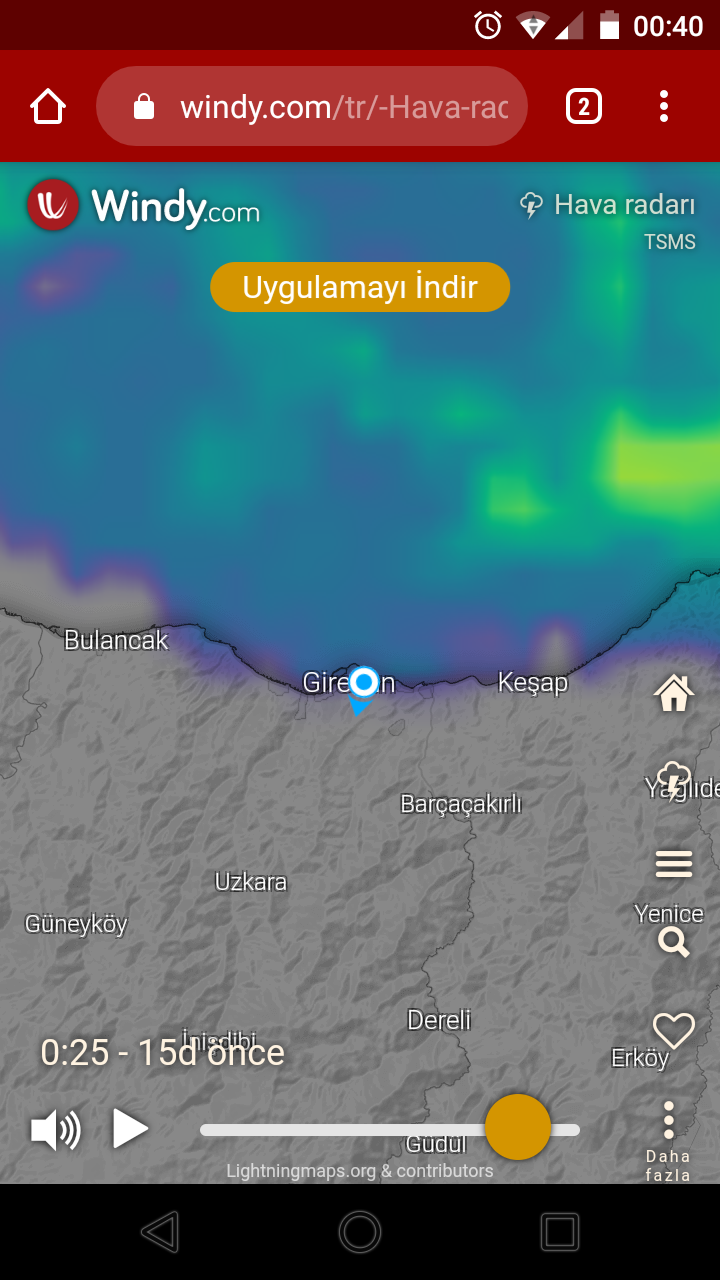Screen dimensions: 720x1280
Task: Open the storm layer icon
Action: coord(674,781)
